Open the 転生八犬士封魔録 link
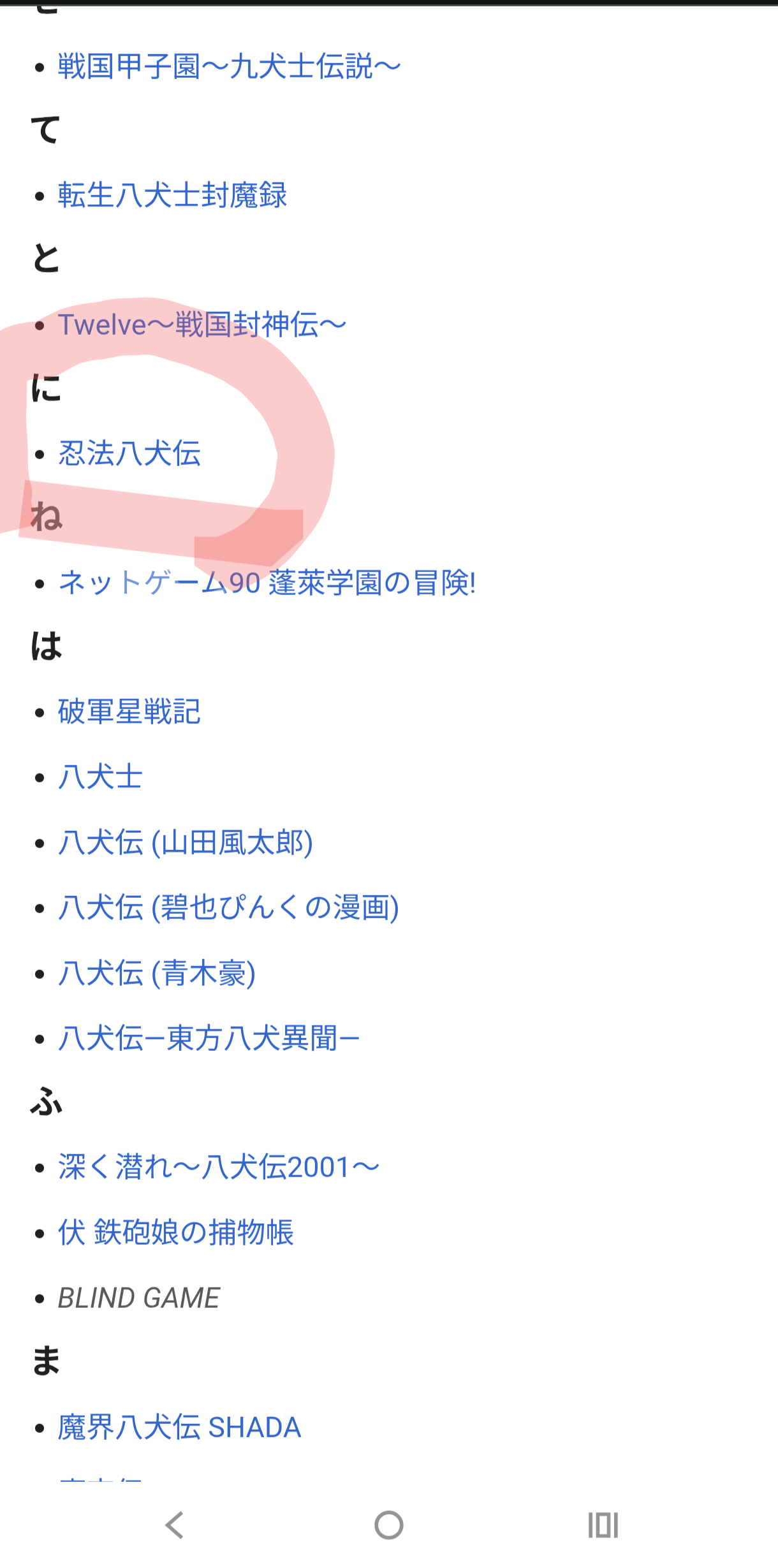778x1568 pixels. click(x=172, y=195)
